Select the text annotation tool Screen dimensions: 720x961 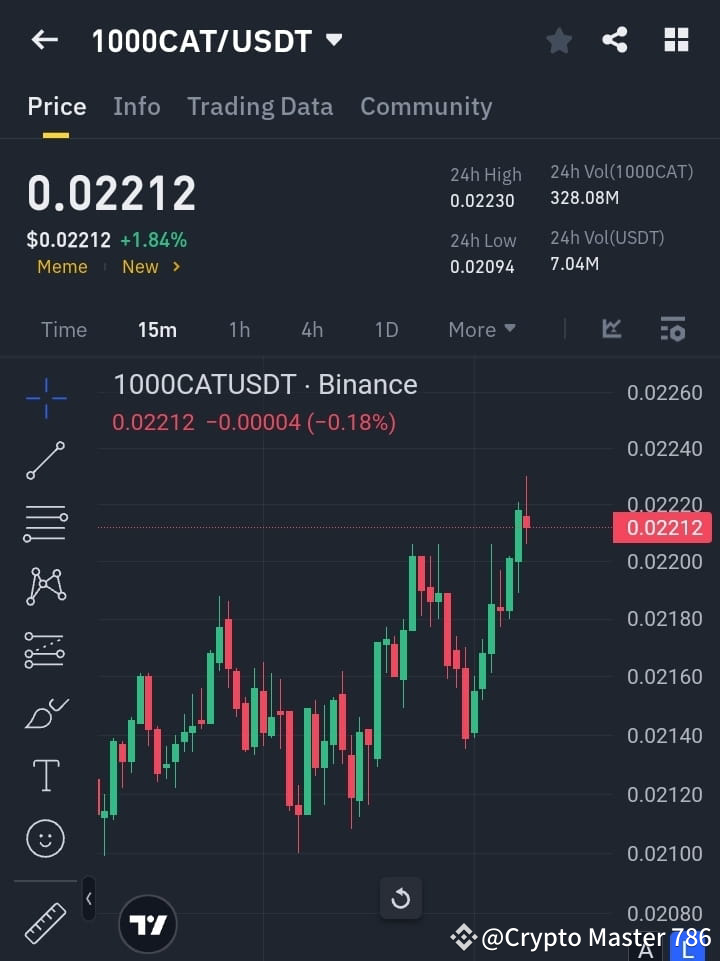click(x=45, y=775)
